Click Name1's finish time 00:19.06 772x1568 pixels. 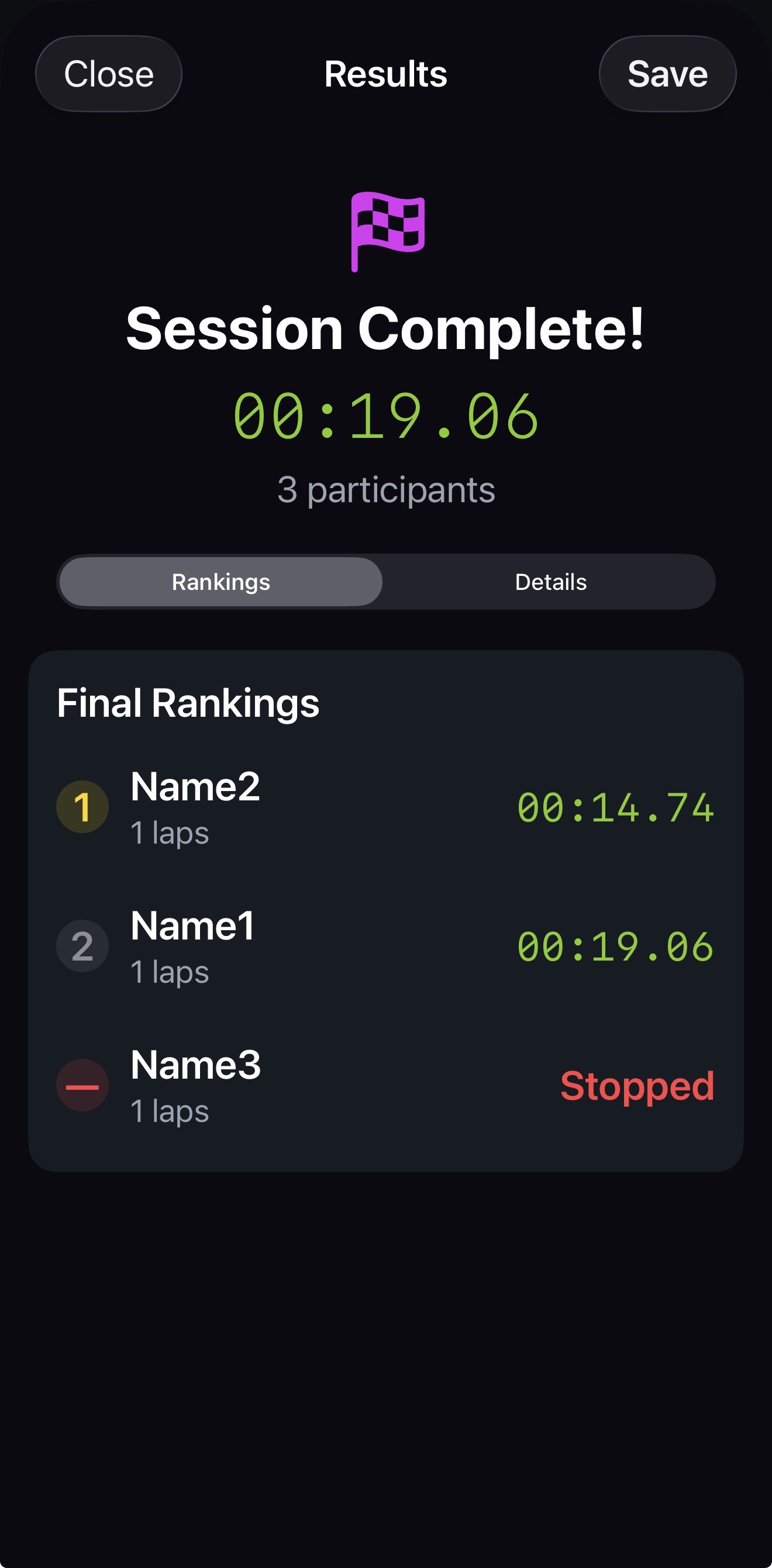[x=614, y=947]
